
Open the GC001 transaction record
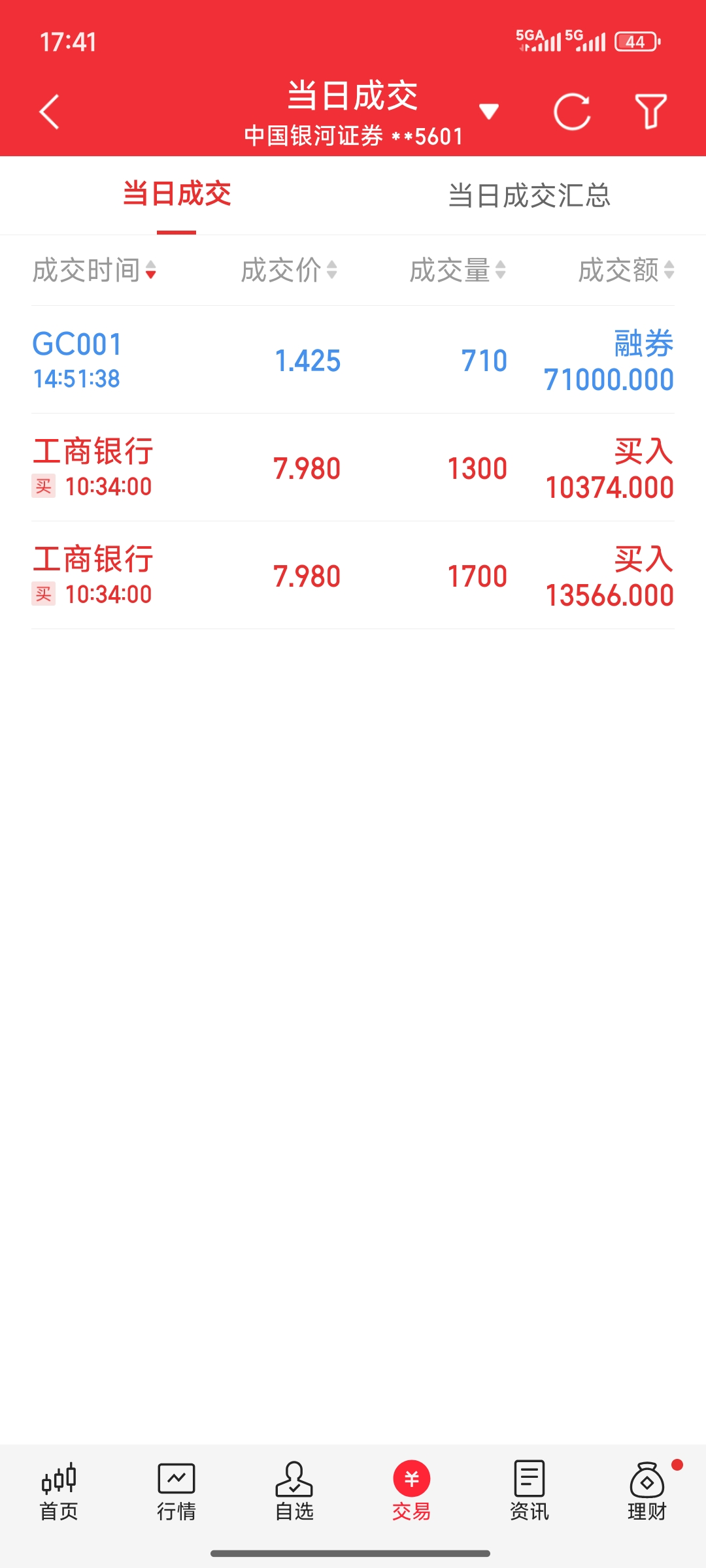353,360
